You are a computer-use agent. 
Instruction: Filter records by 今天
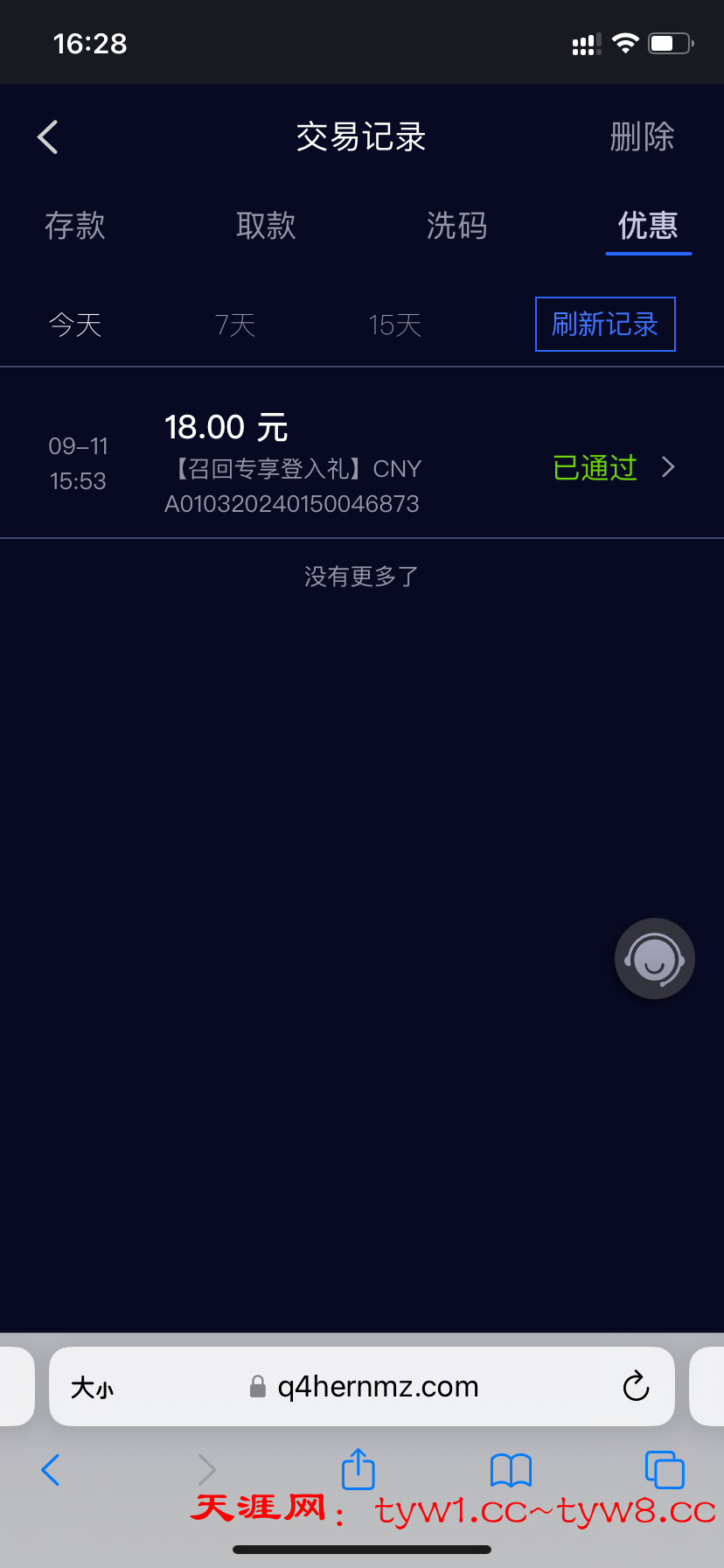tap(75, 325)
